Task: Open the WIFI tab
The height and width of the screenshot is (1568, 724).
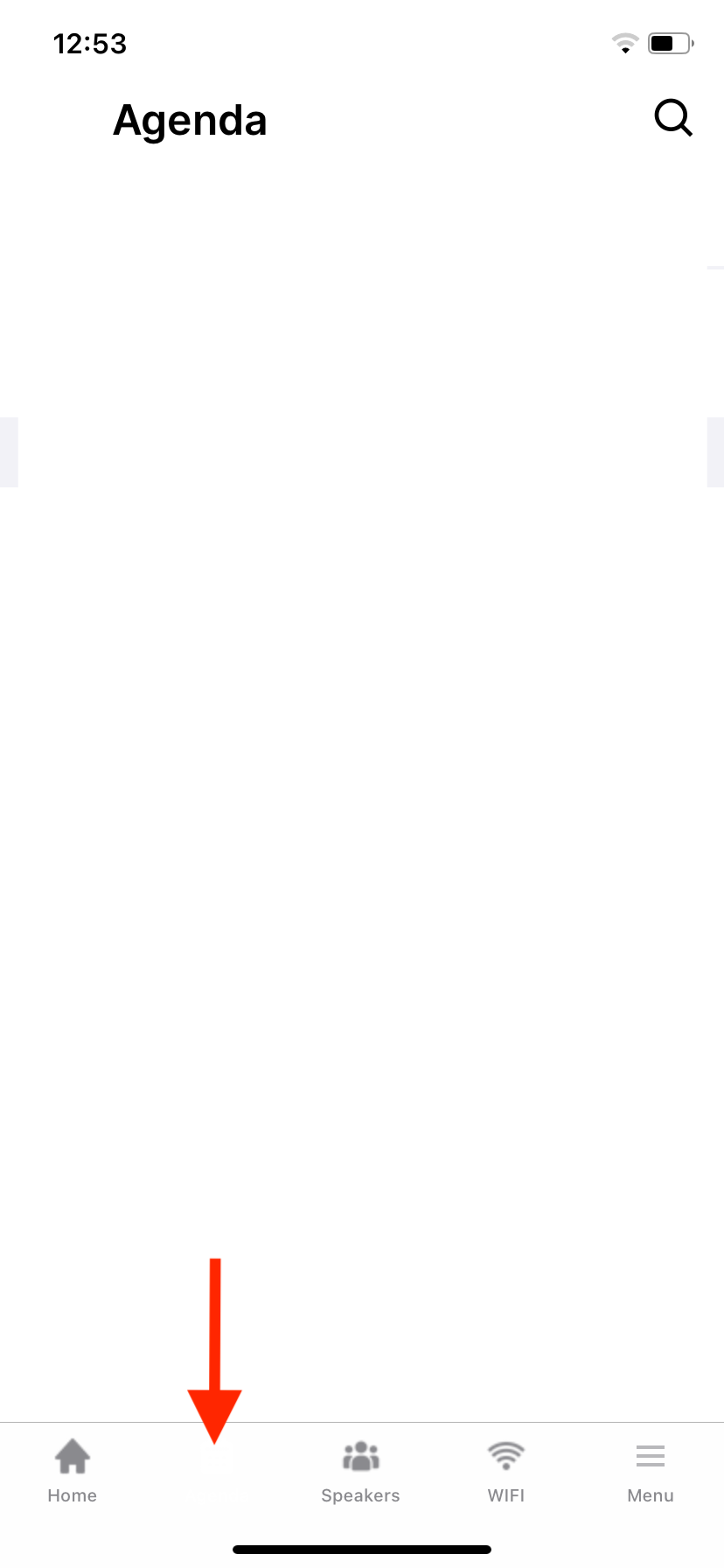Action: pyautogui.click(x=506, y=1472)
